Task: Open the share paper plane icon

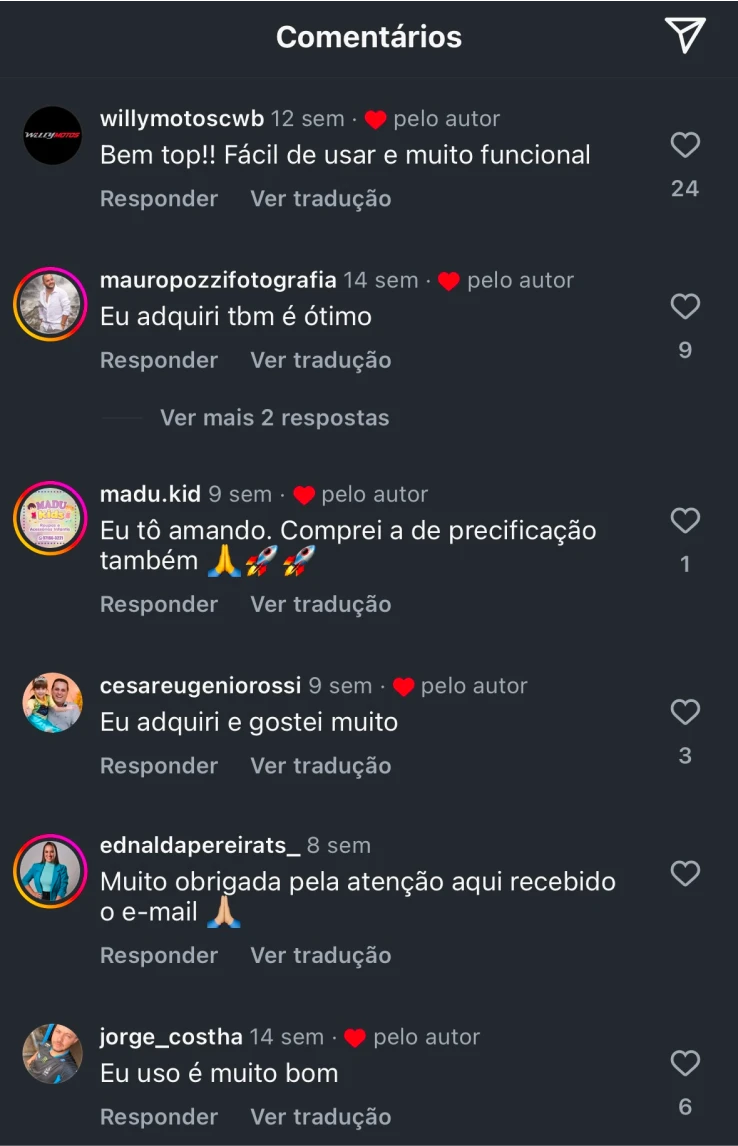Action: [x=685, y=36]
